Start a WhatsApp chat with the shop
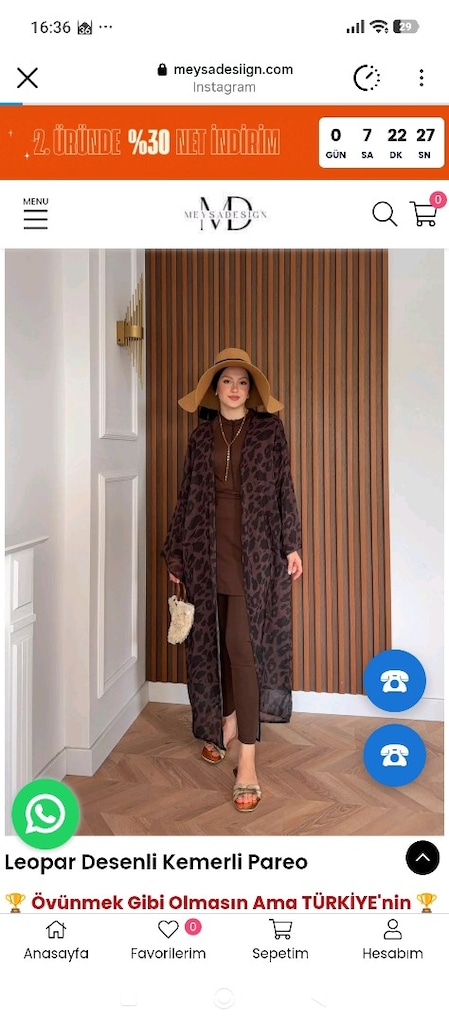449x1024 pixels. coord(46,814)
